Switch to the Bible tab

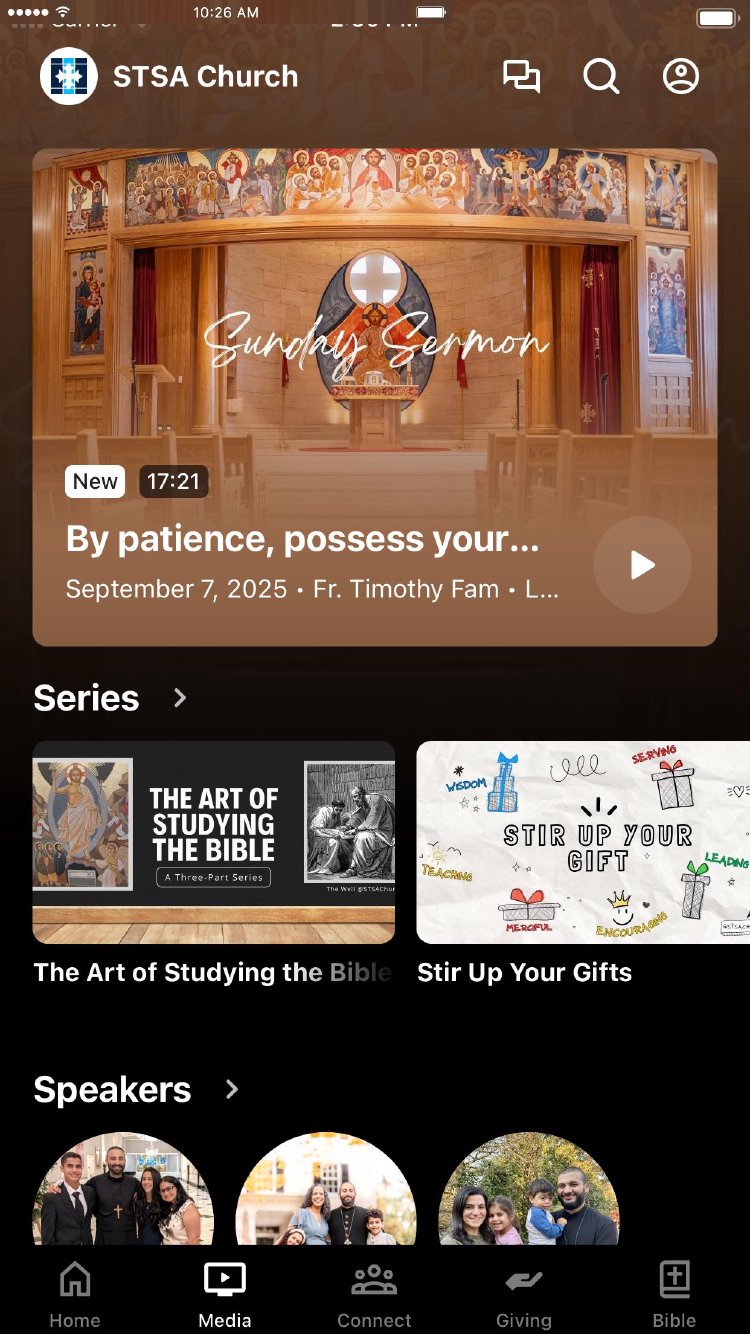[x=675, y=1294]
